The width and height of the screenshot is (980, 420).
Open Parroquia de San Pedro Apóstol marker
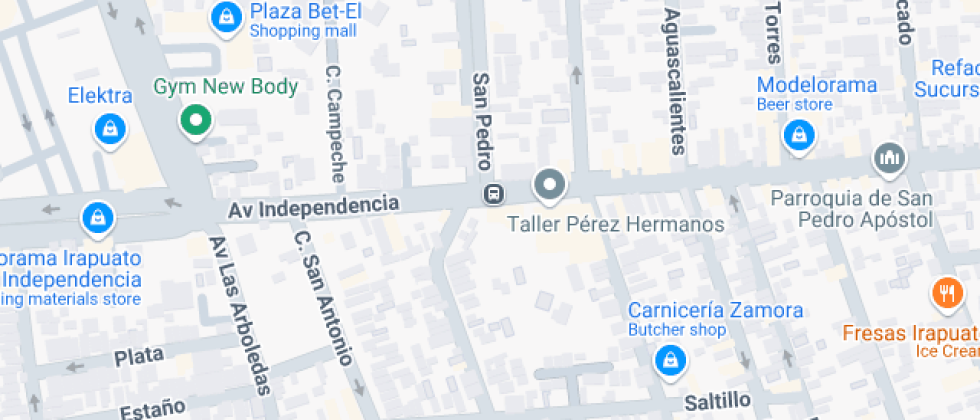[x=888, y=158]
